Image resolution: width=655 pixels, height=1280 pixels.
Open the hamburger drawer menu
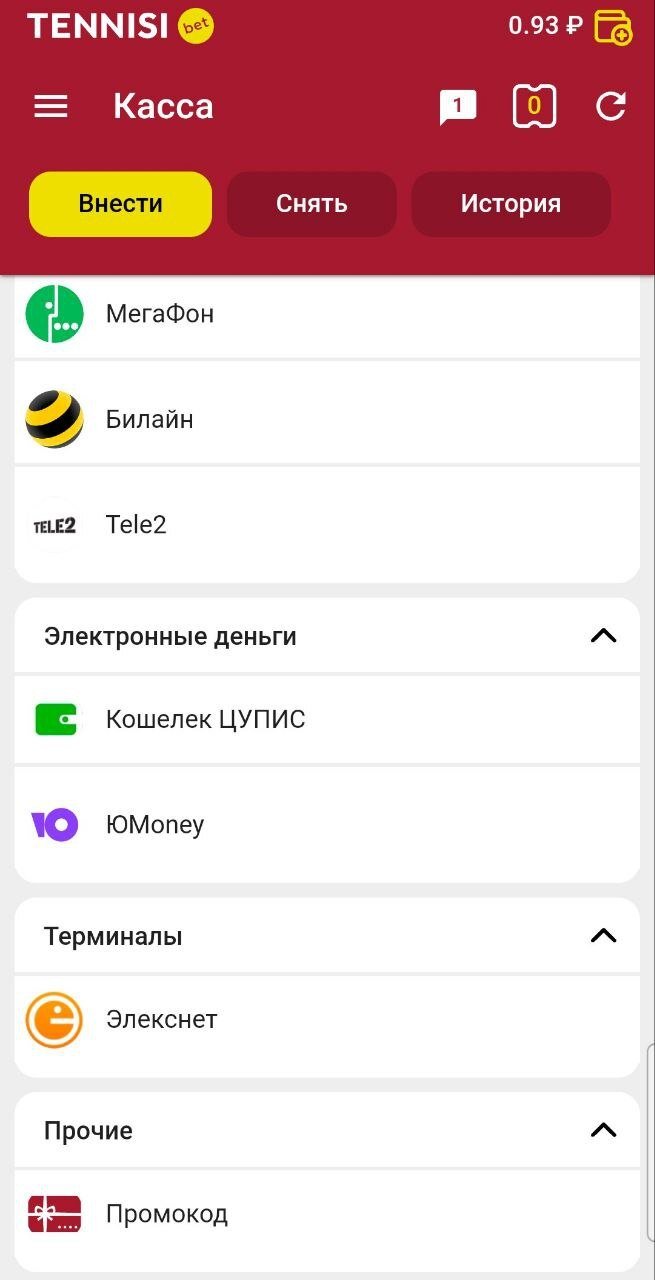51,107
